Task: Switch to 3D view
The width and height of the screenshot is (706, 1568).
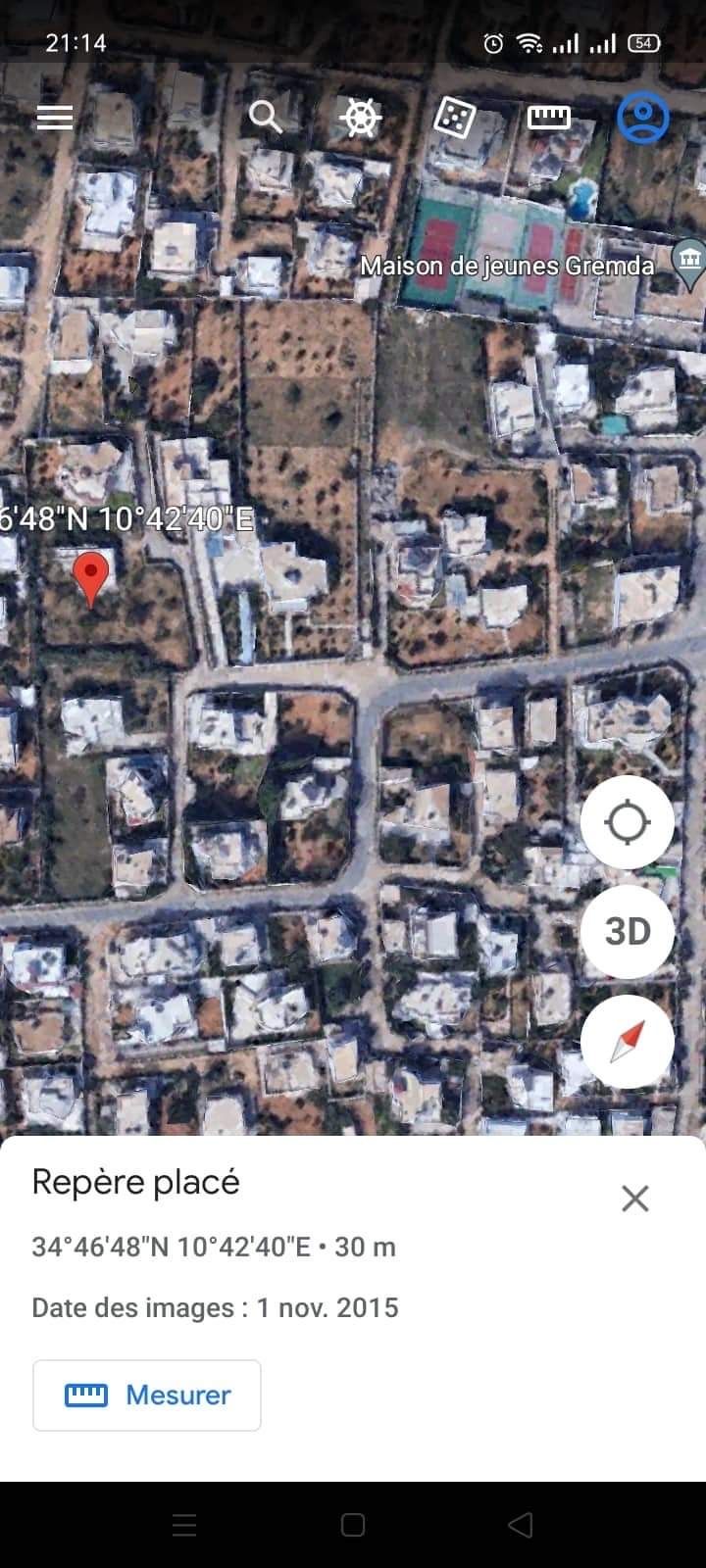Action: pos(627,931)
